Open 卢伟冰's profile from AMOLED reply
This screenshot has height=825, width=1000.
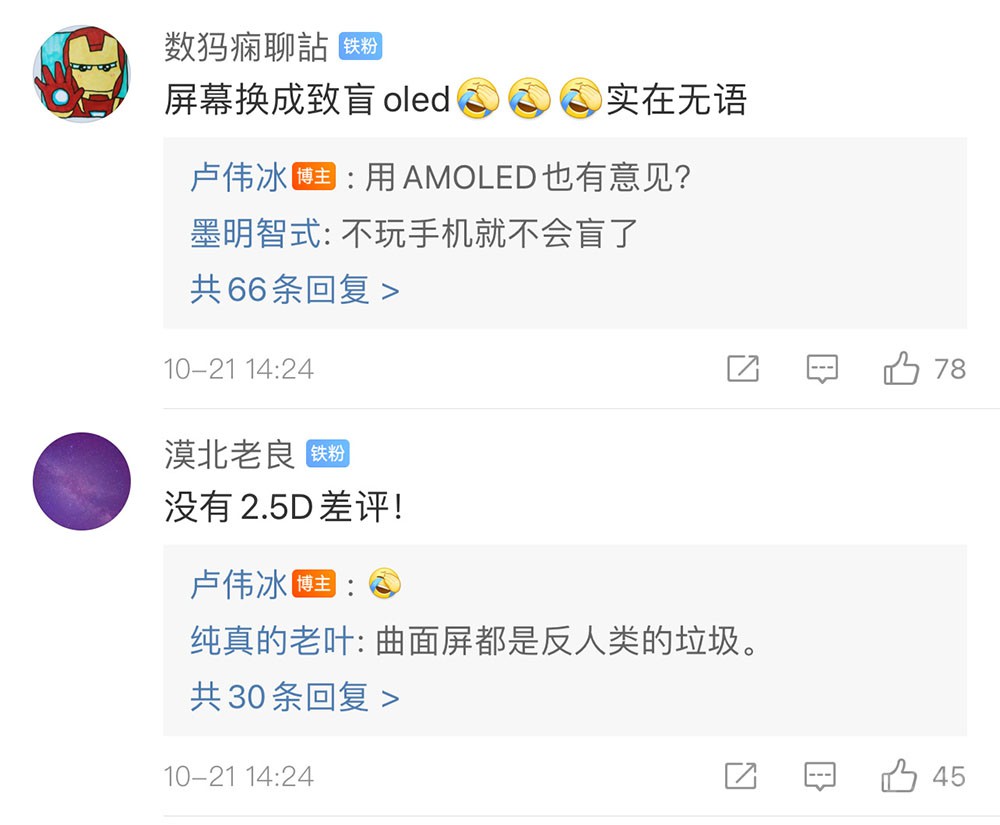pyautogui.click(x=238, y=178)
